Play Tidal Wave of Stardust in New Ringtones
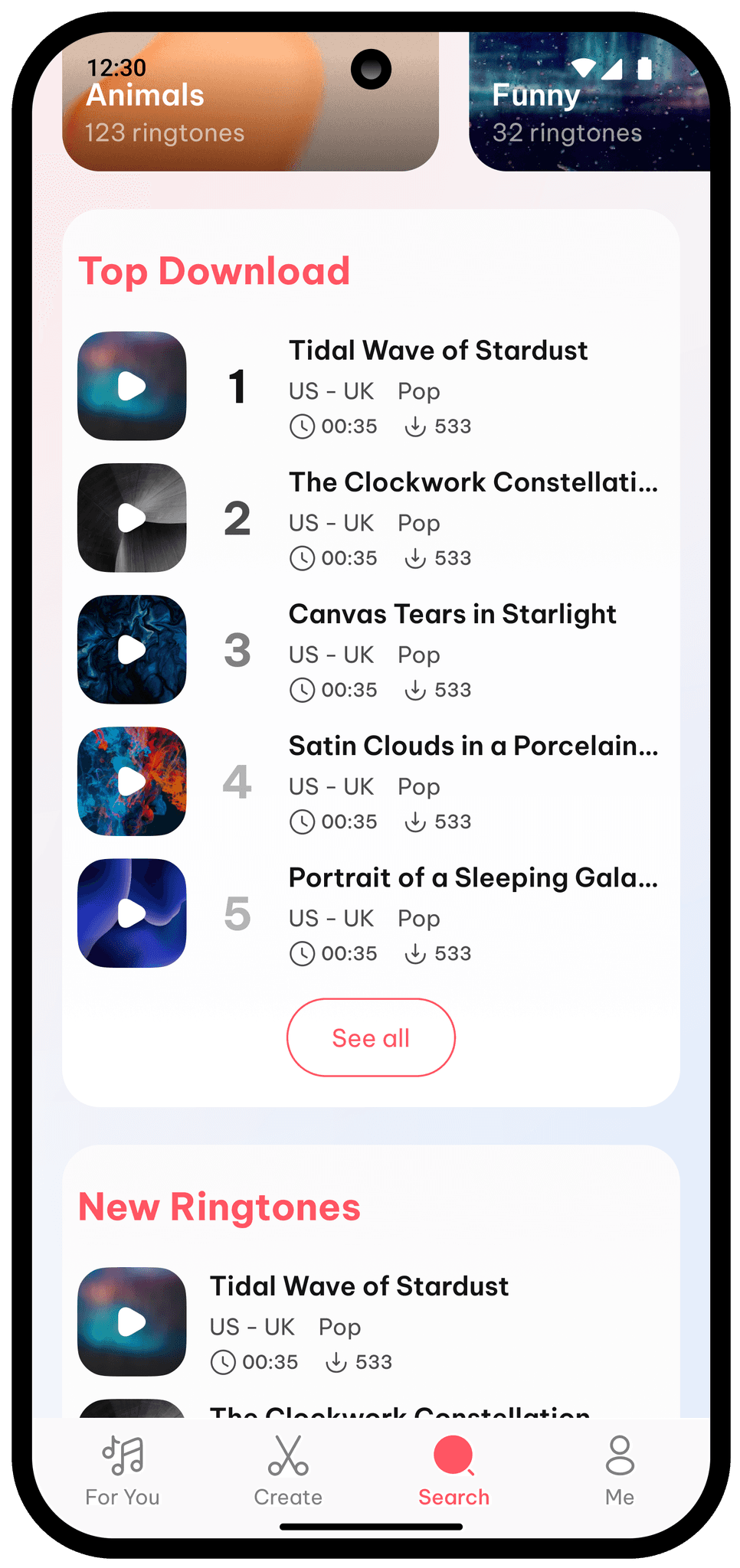Image resolution: width=740 pixels, height=1568 pixels. [x=132, y=1321]
